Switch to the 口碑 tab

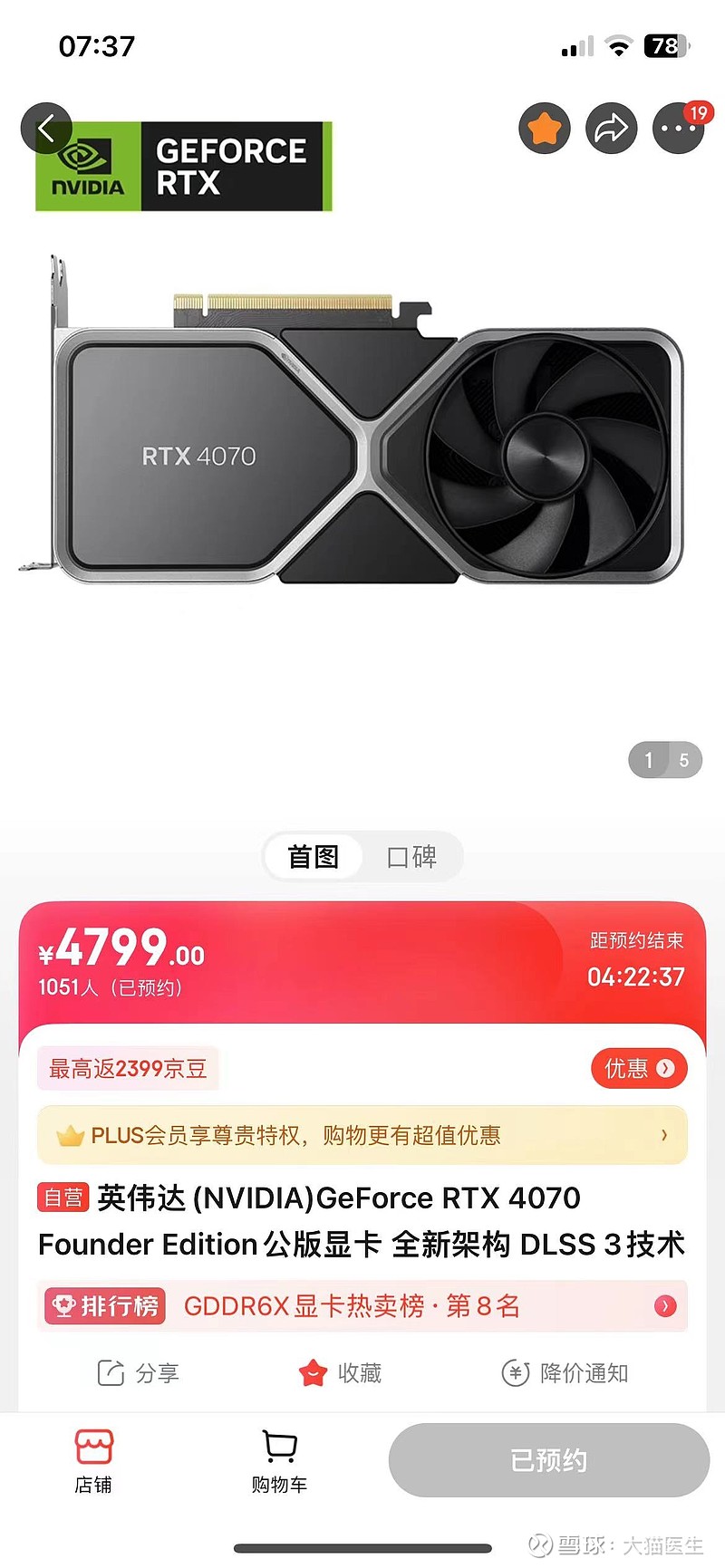tap(412, 856)
